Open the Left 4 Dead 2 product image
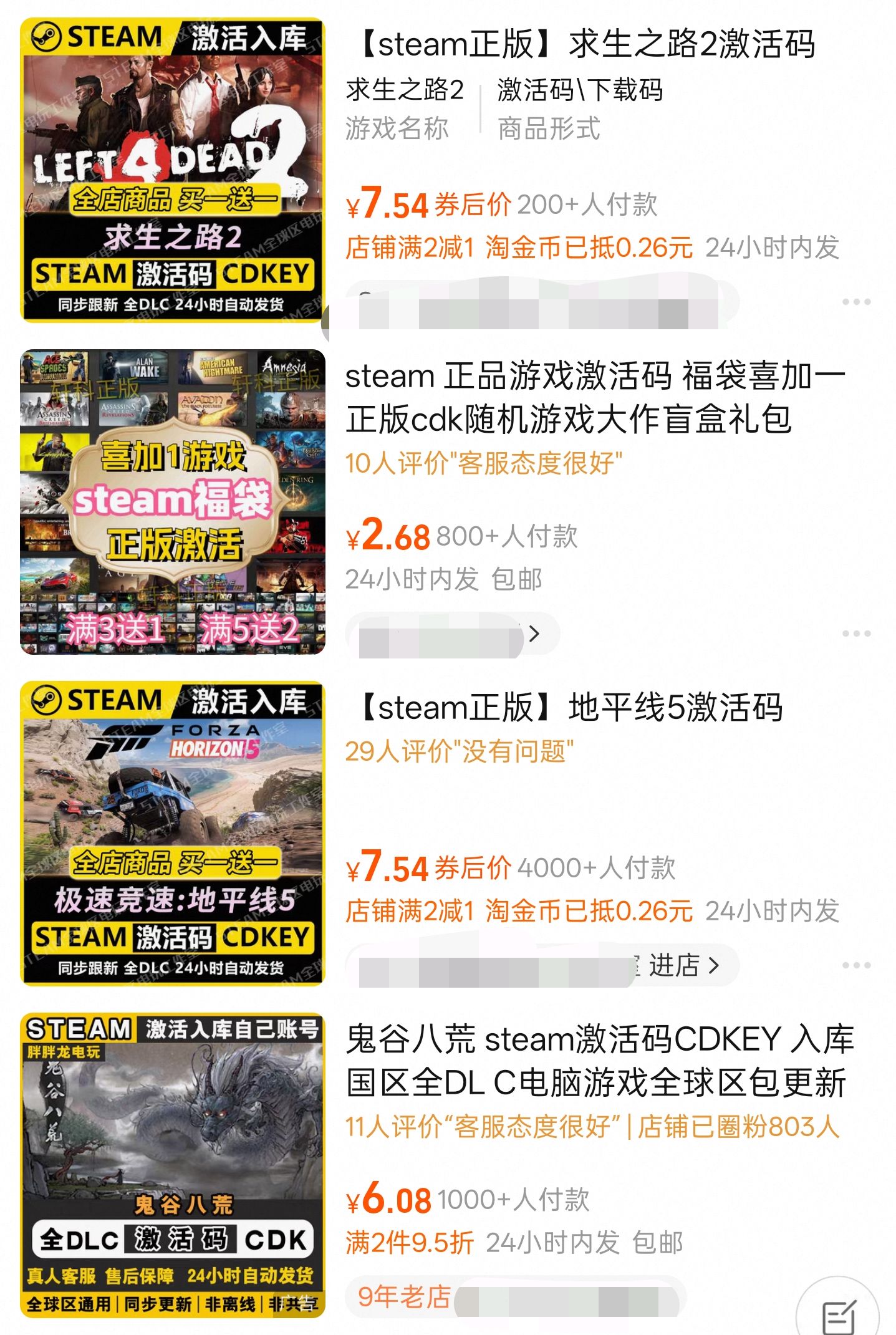 (173, 170)
